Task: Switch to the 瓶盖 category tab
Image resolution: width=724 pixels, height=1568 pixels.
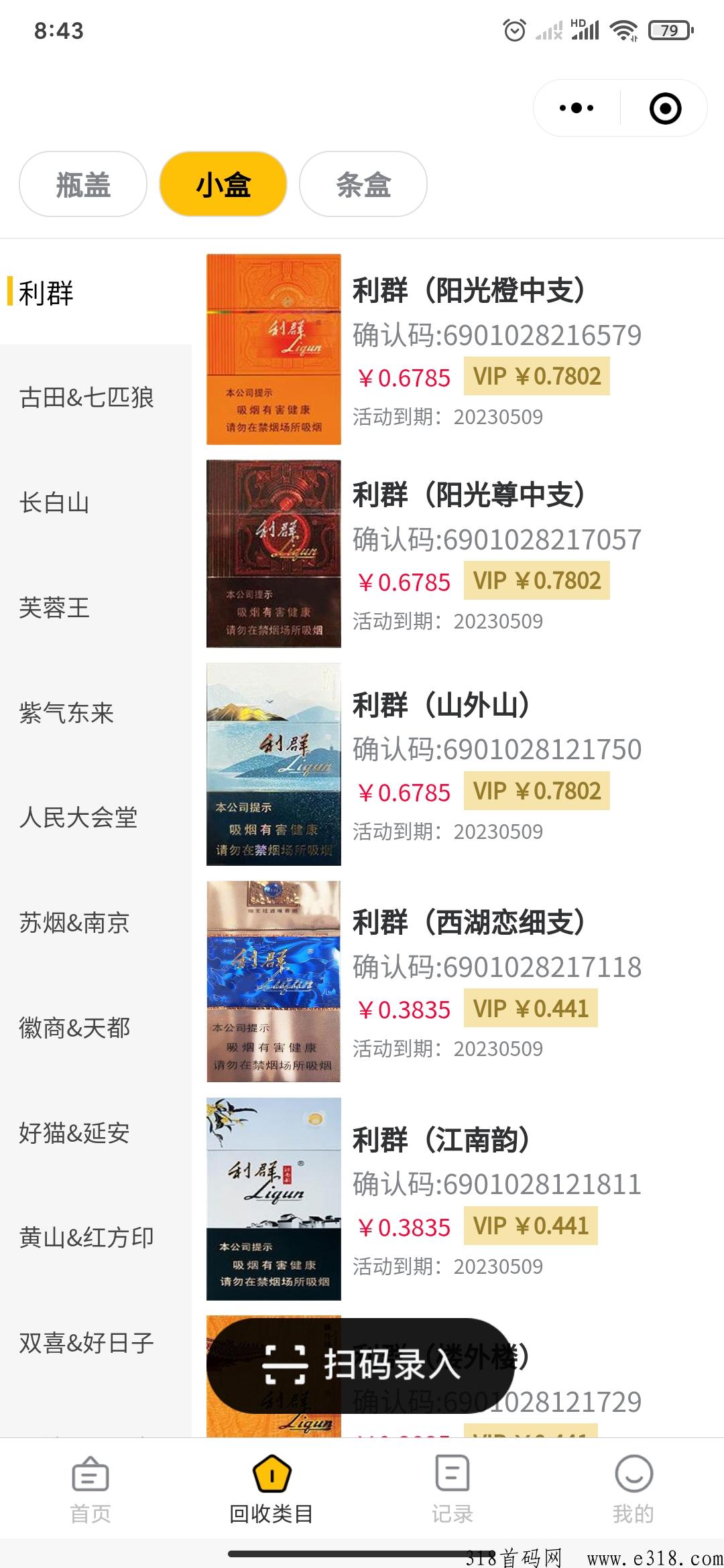Action: tap(83, 184)
